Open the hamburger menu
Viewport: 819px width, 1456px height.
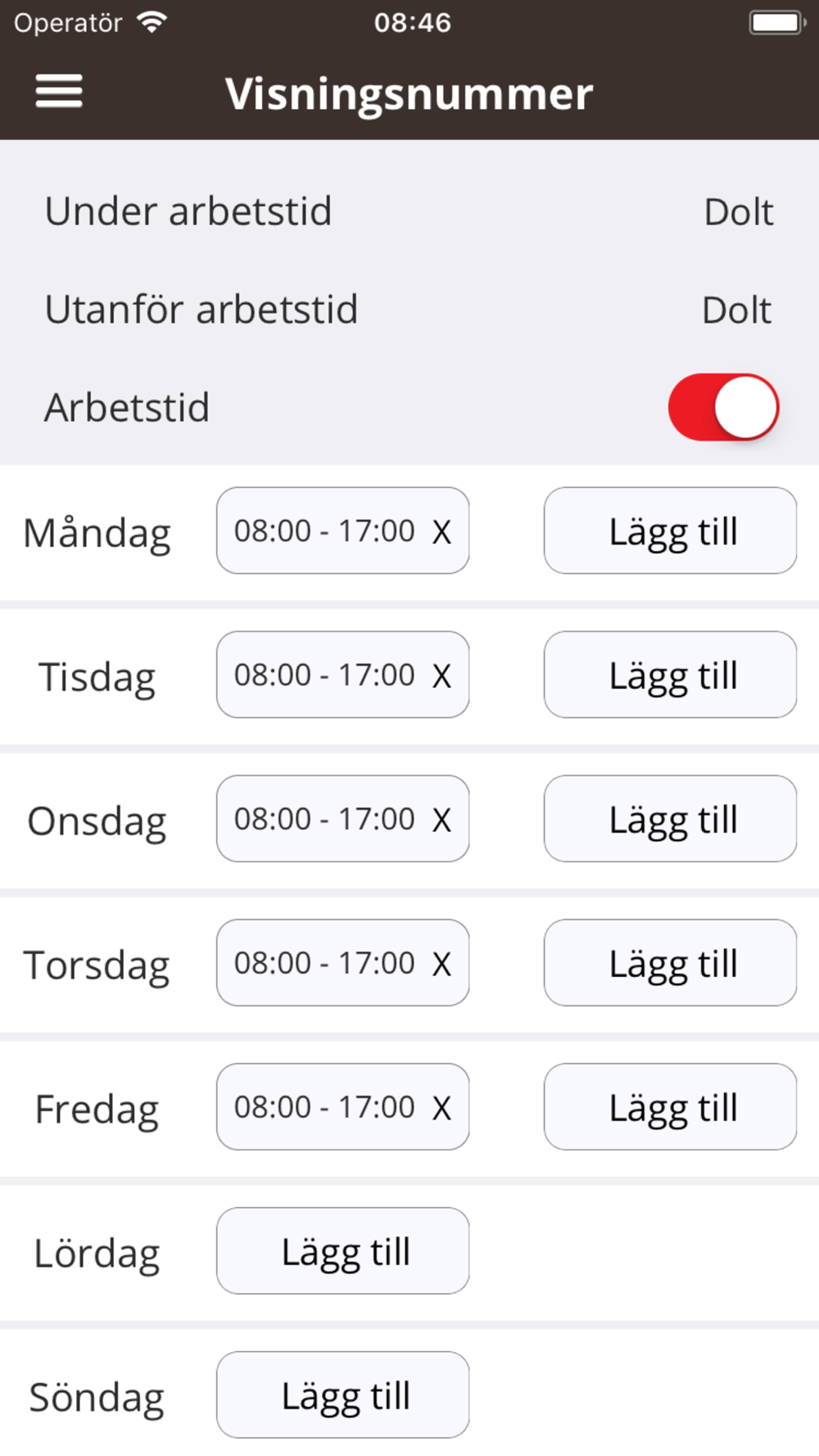point(59,91)
